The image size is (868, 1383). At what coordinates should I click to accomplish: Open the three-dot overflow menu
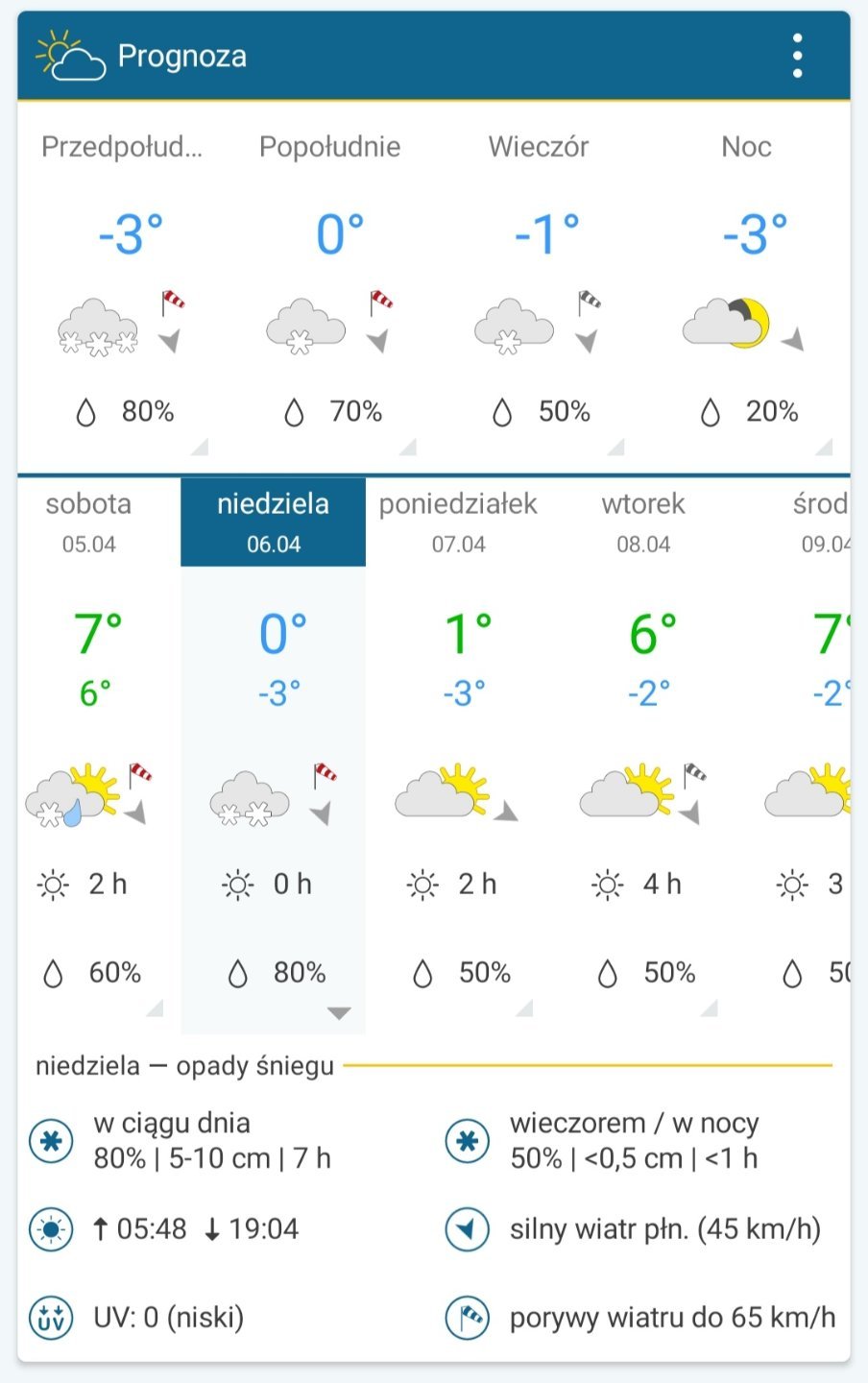tap(797, 56)
